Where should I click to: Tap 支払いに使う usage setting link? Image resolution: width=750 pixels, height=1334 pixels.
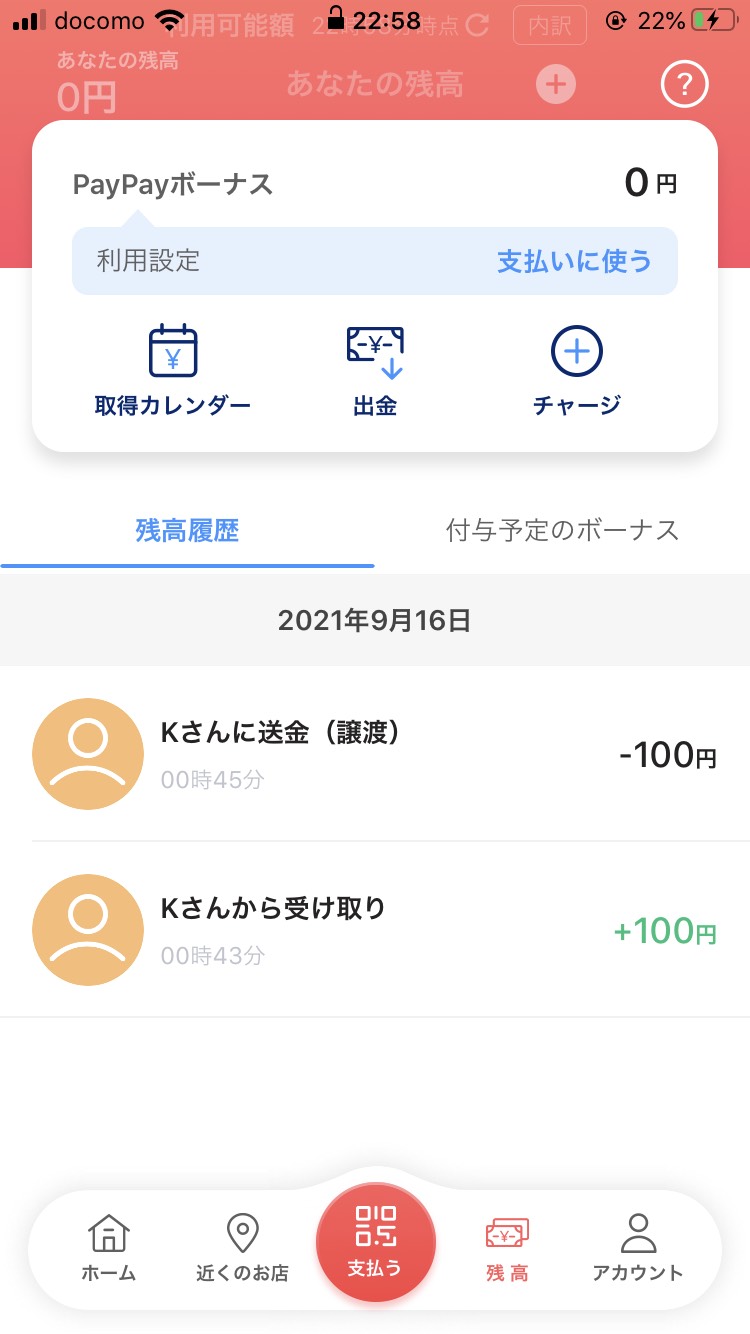point(575,261)
